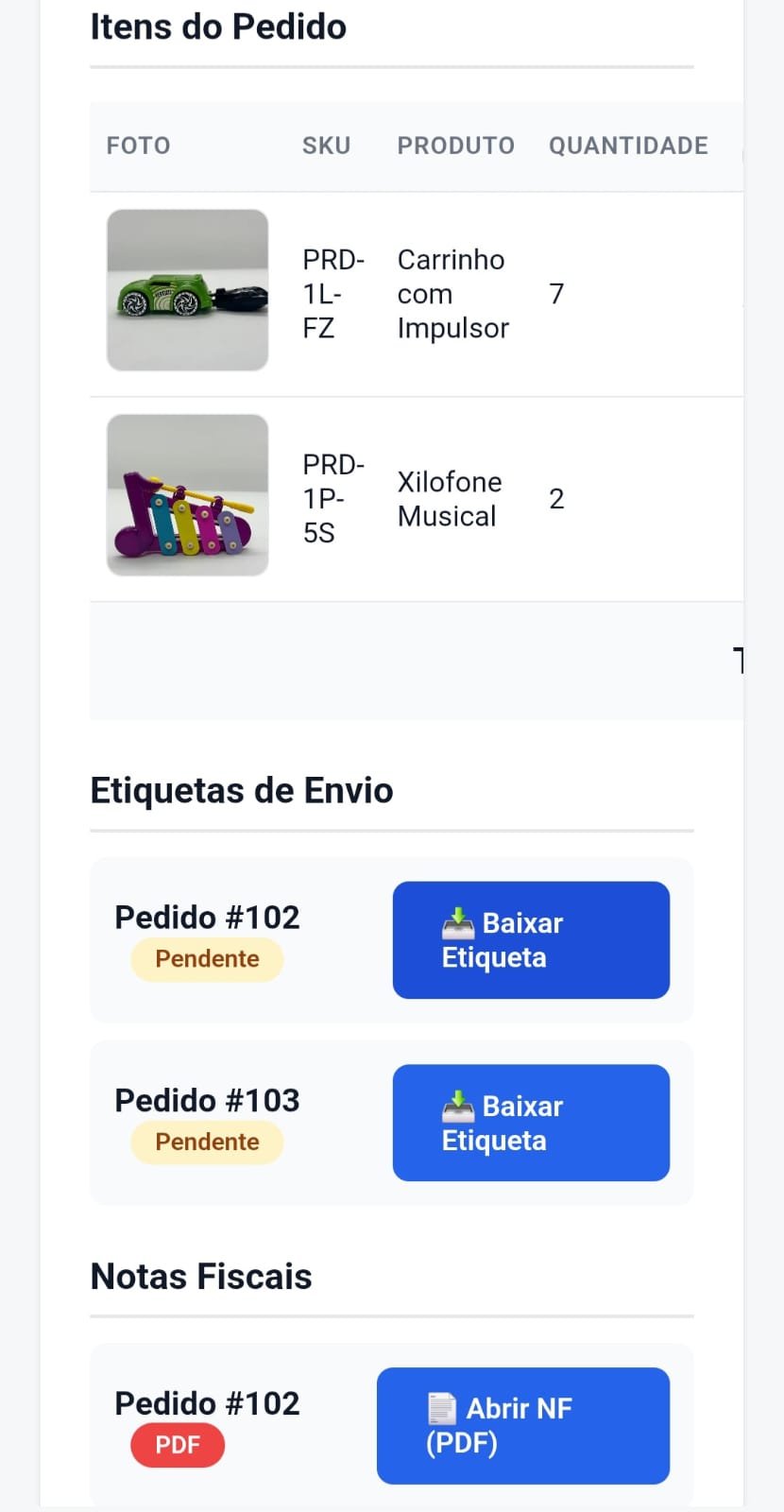
Task: Click the FOTO column header
Action: pos(138,145)
